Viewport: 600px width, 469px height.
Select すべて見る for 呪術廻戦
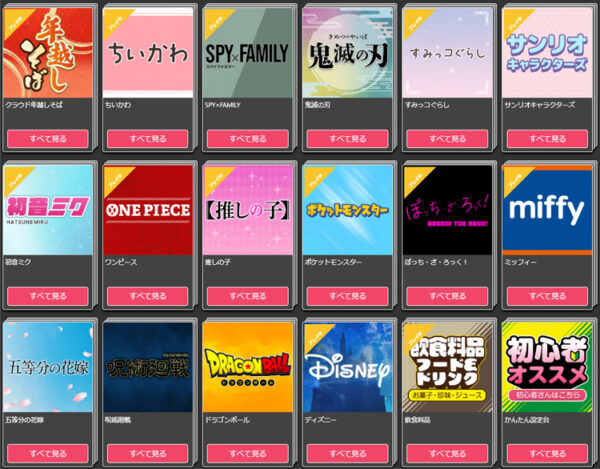pos(147,453)
